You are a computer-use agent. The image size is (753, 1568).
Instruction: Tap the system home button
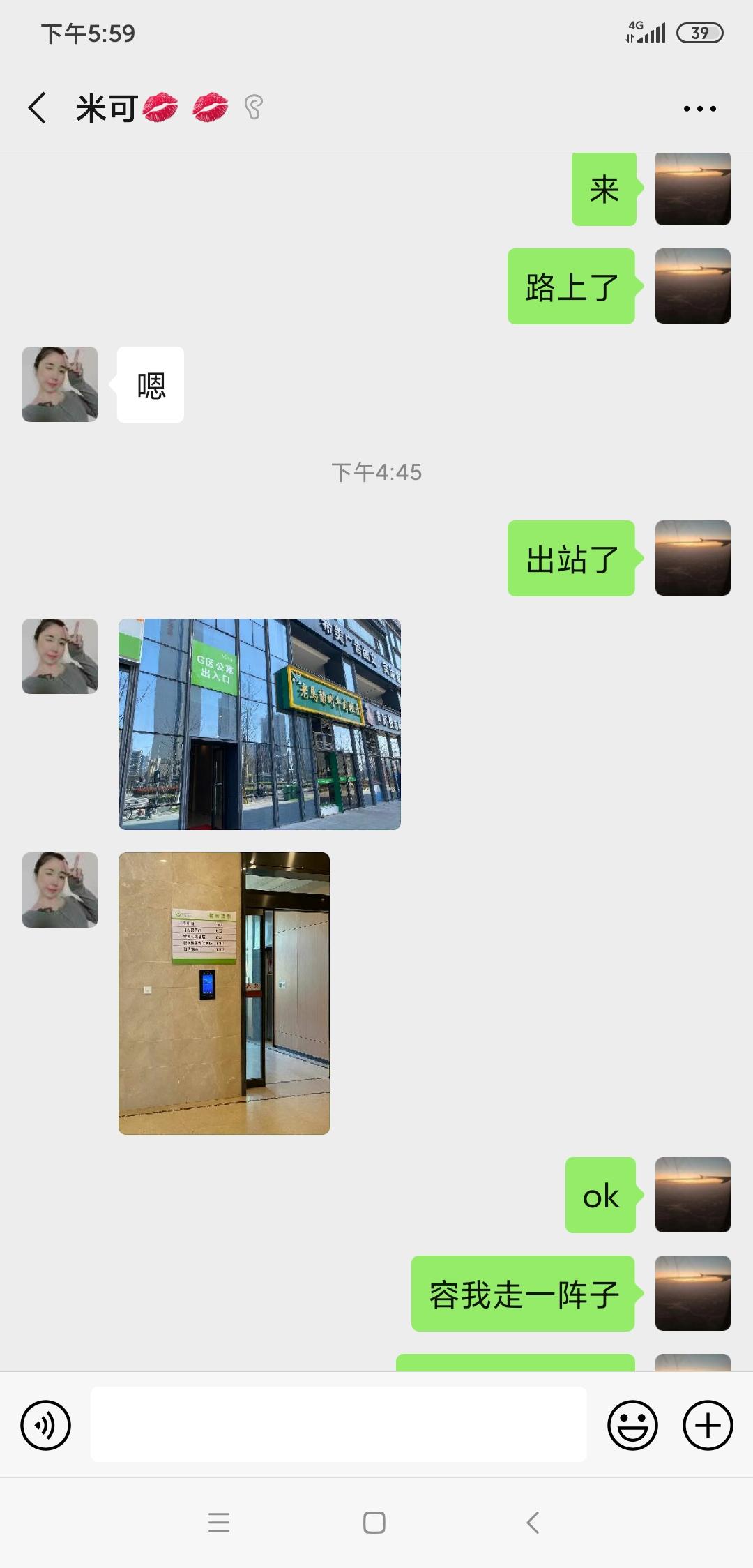pos(374,1523)
